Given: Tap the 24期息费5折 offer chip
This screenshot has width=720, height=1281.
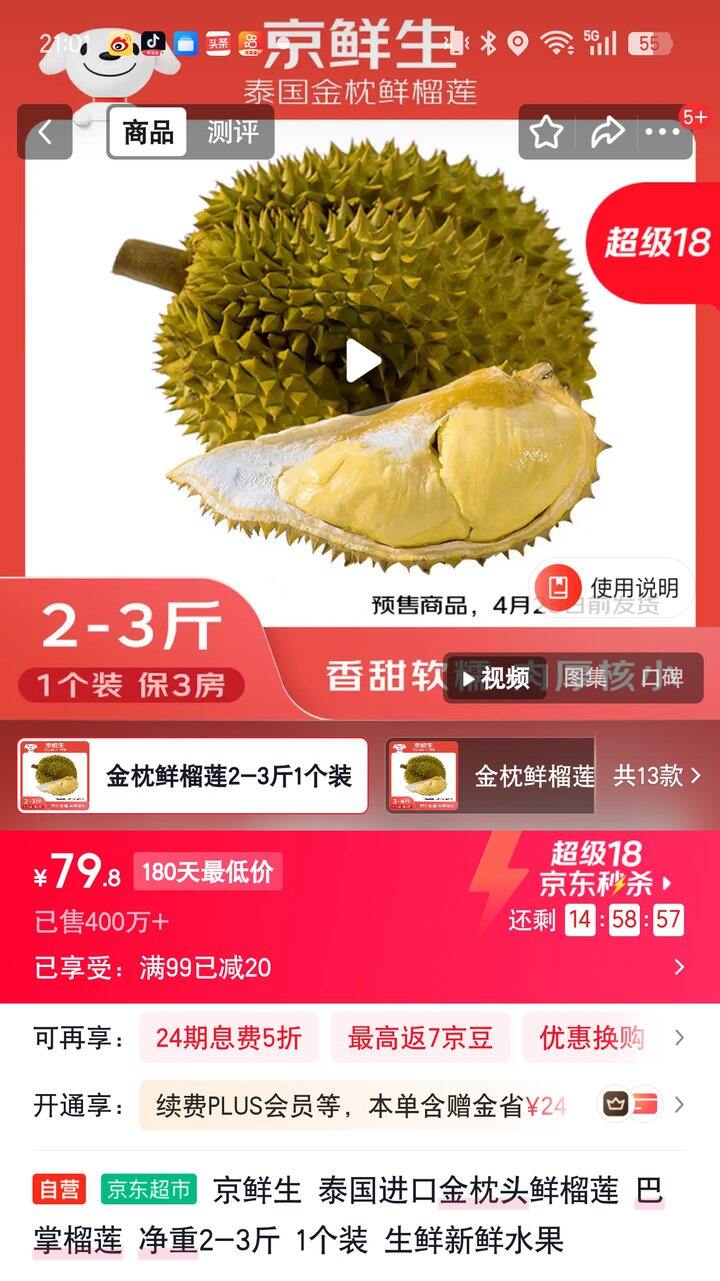Looking at the screenshot, I should [x=228, y=1038].
